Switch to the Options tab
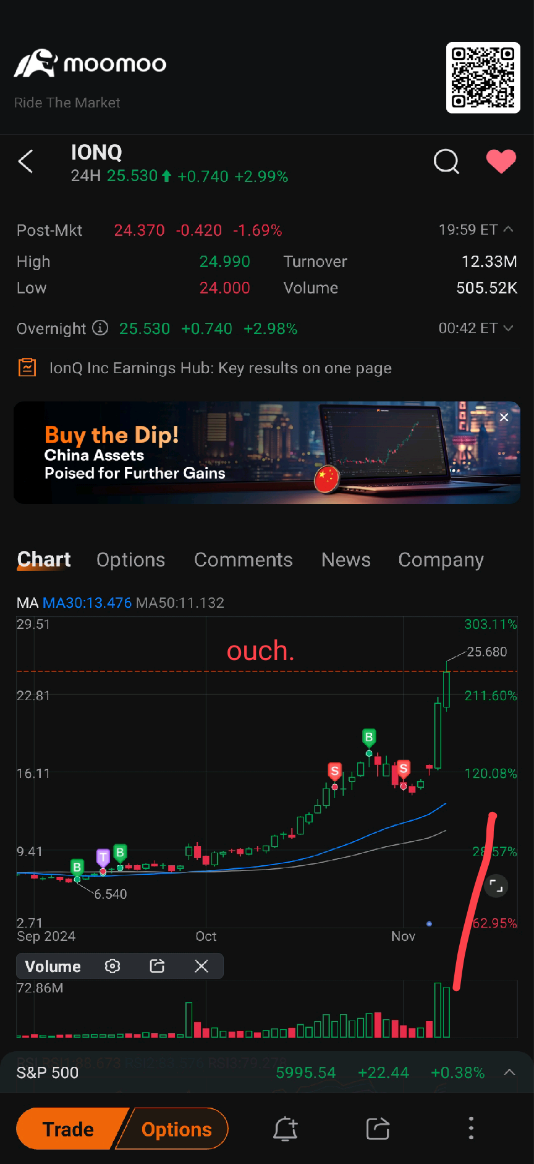The height and width of the screenshot is (1164, 534). (x=131, y=560)
